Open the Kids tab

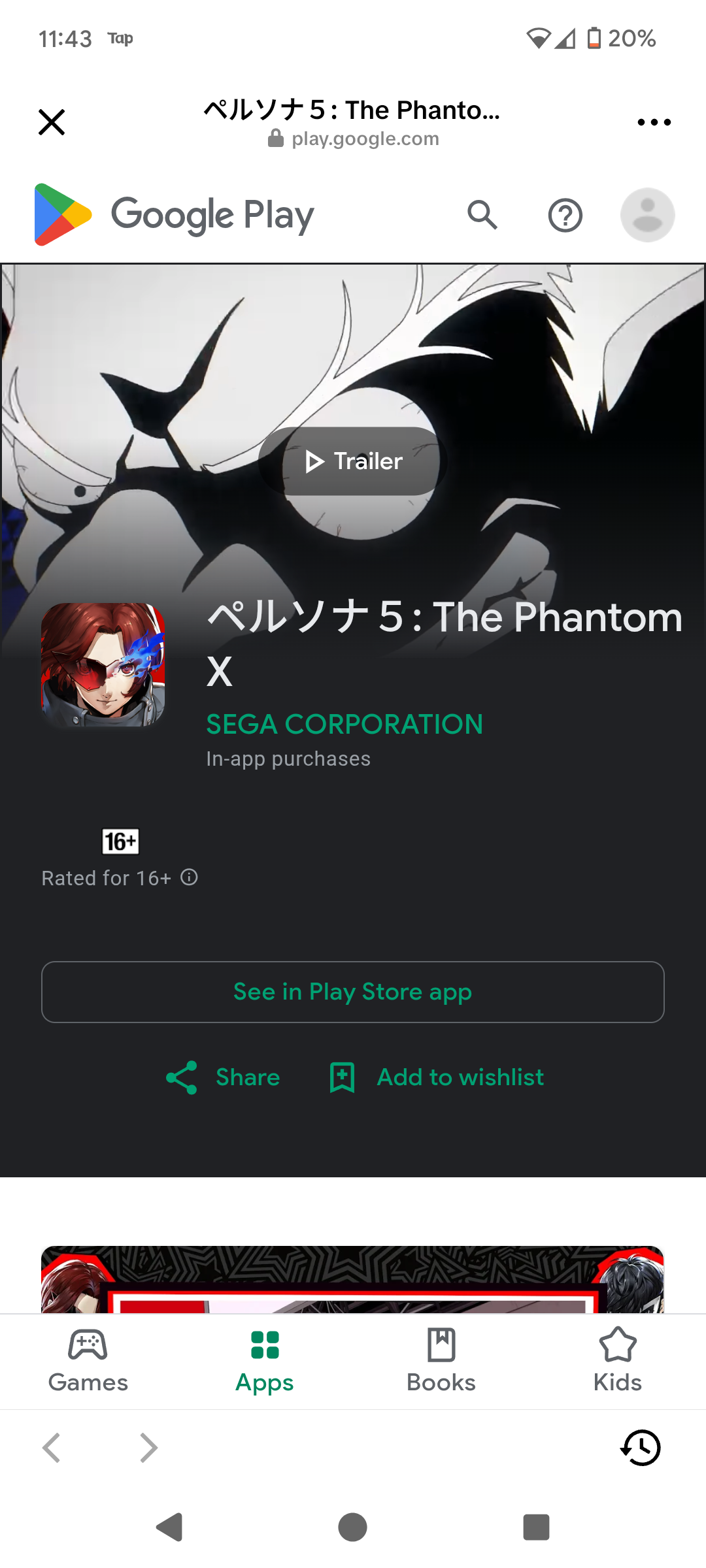coord(618,1362)
